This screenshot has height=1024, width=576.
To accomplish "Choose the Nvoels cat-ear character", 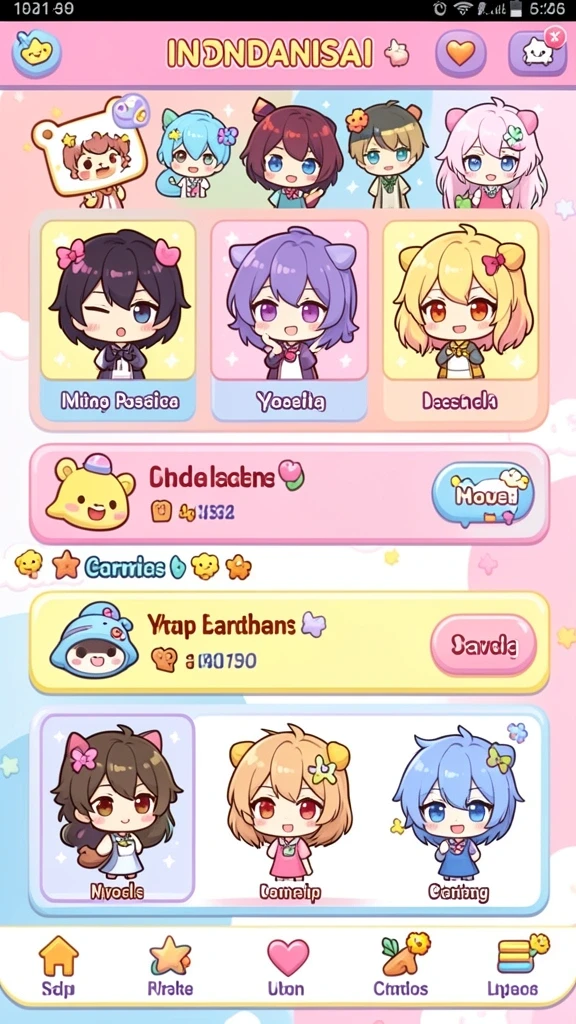I will click(118, 808).
